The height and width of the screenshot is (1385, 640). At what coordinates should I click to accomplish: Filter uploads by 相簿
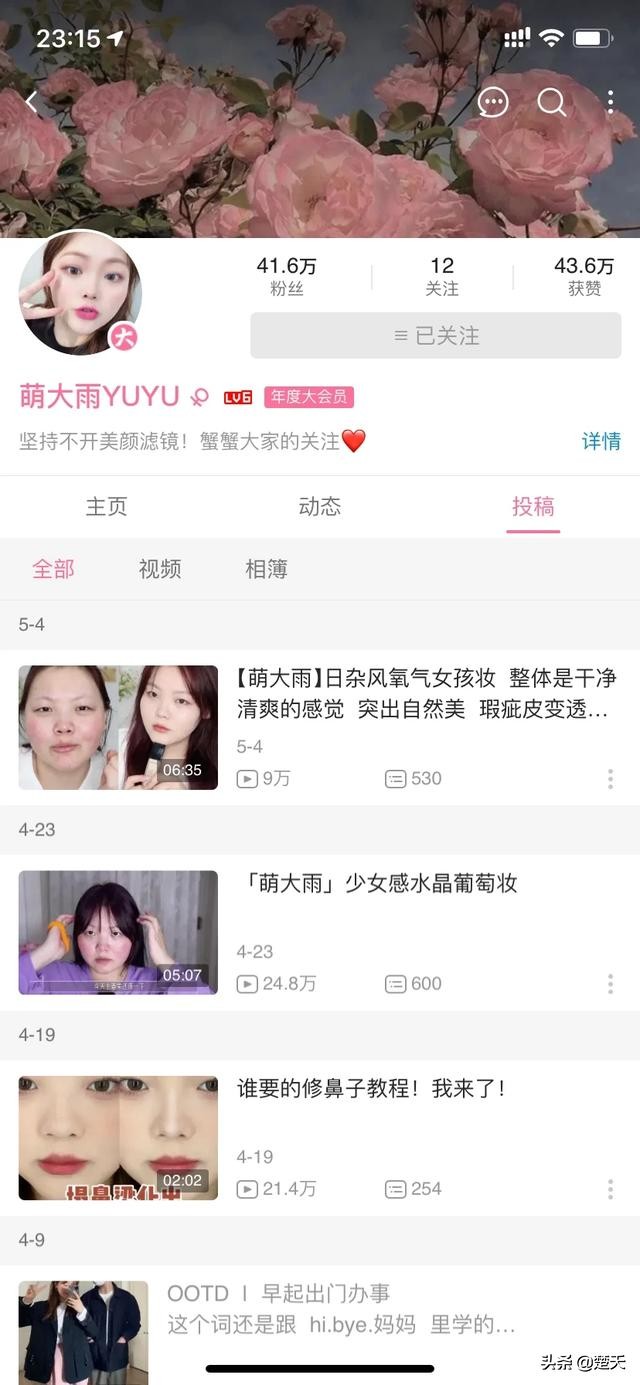[266, 569]
